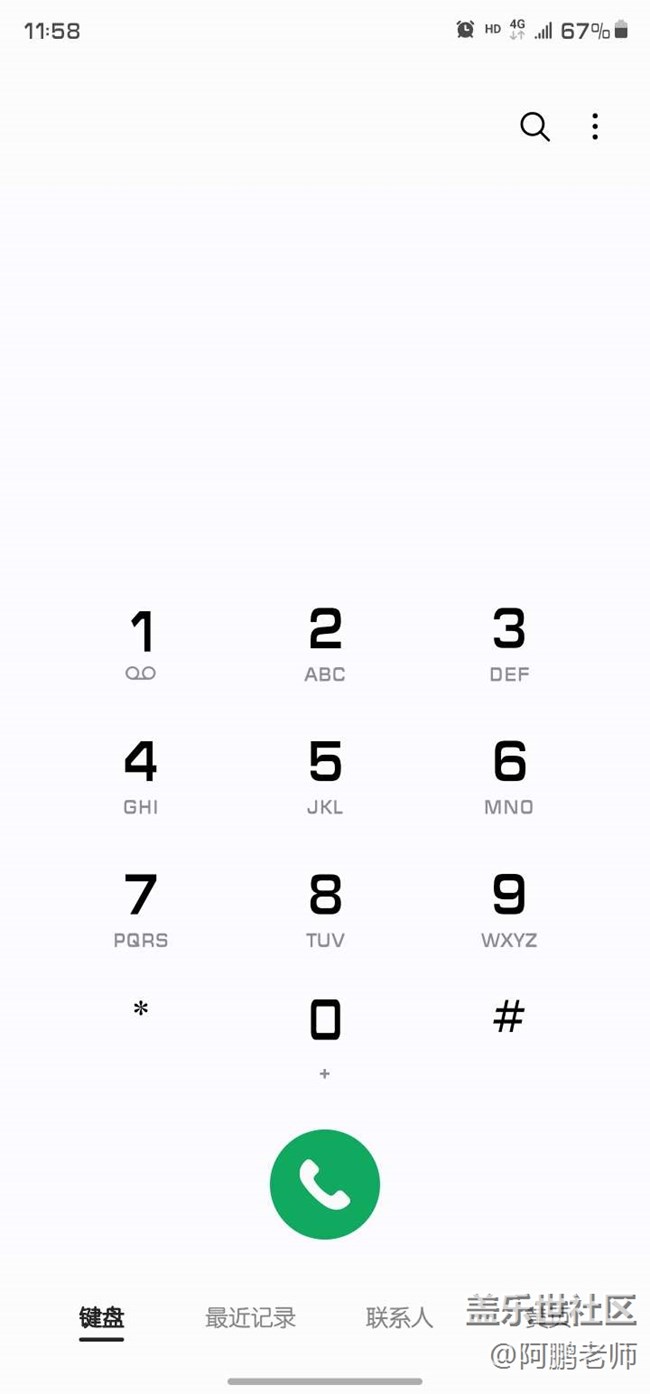The image size is (650, 1394).
Task: Switch to the 联系人 tab
Action: (400, 1318)
